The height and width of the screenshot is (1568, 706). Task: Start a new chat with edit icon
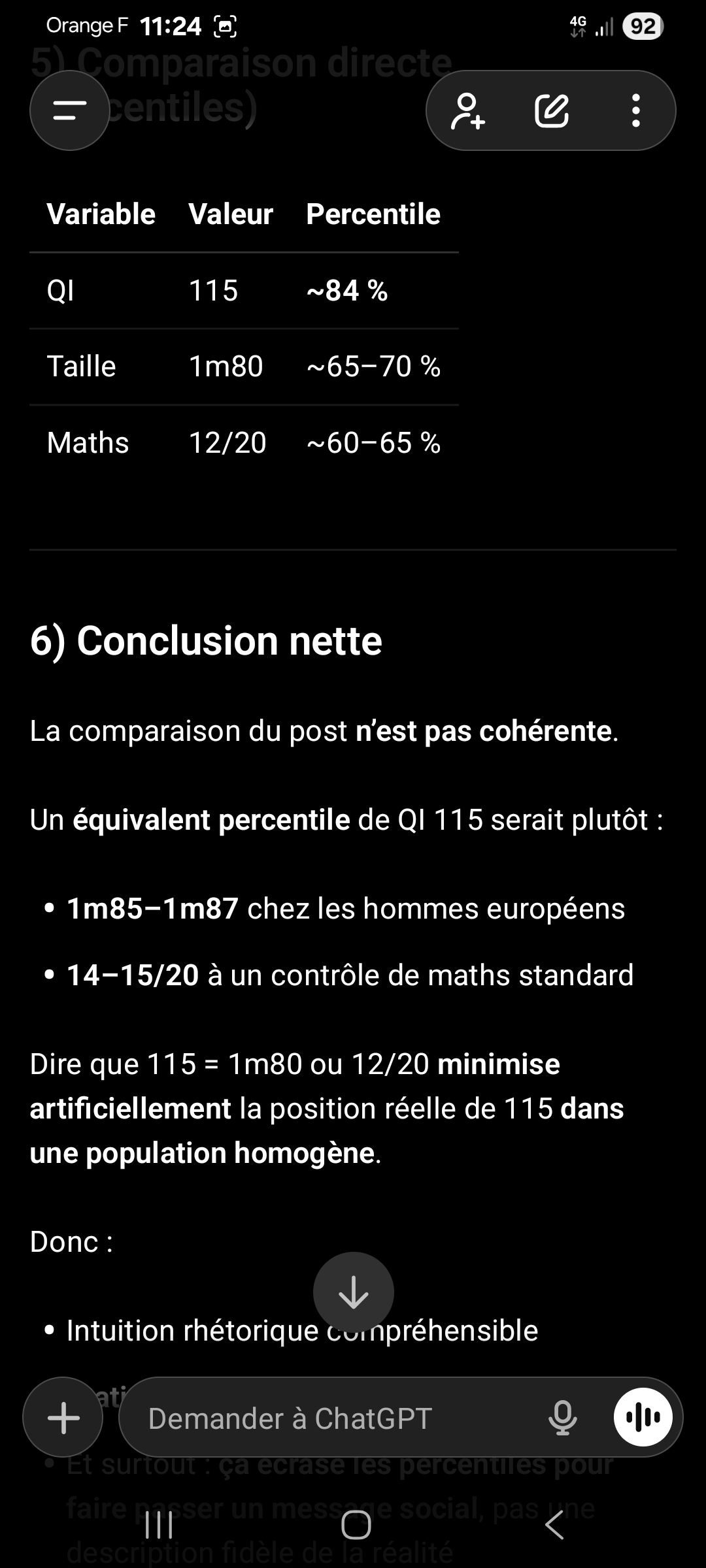(552, 110)
